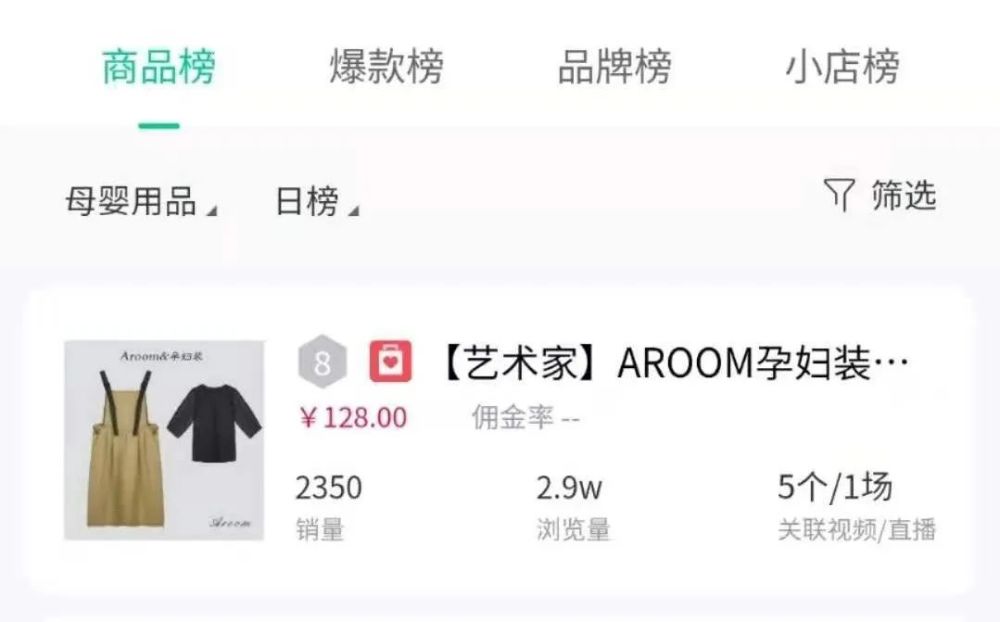This screenshot has width=1000, height=622.
Task: Select the 品牌榜 tab
Action: 614,68
